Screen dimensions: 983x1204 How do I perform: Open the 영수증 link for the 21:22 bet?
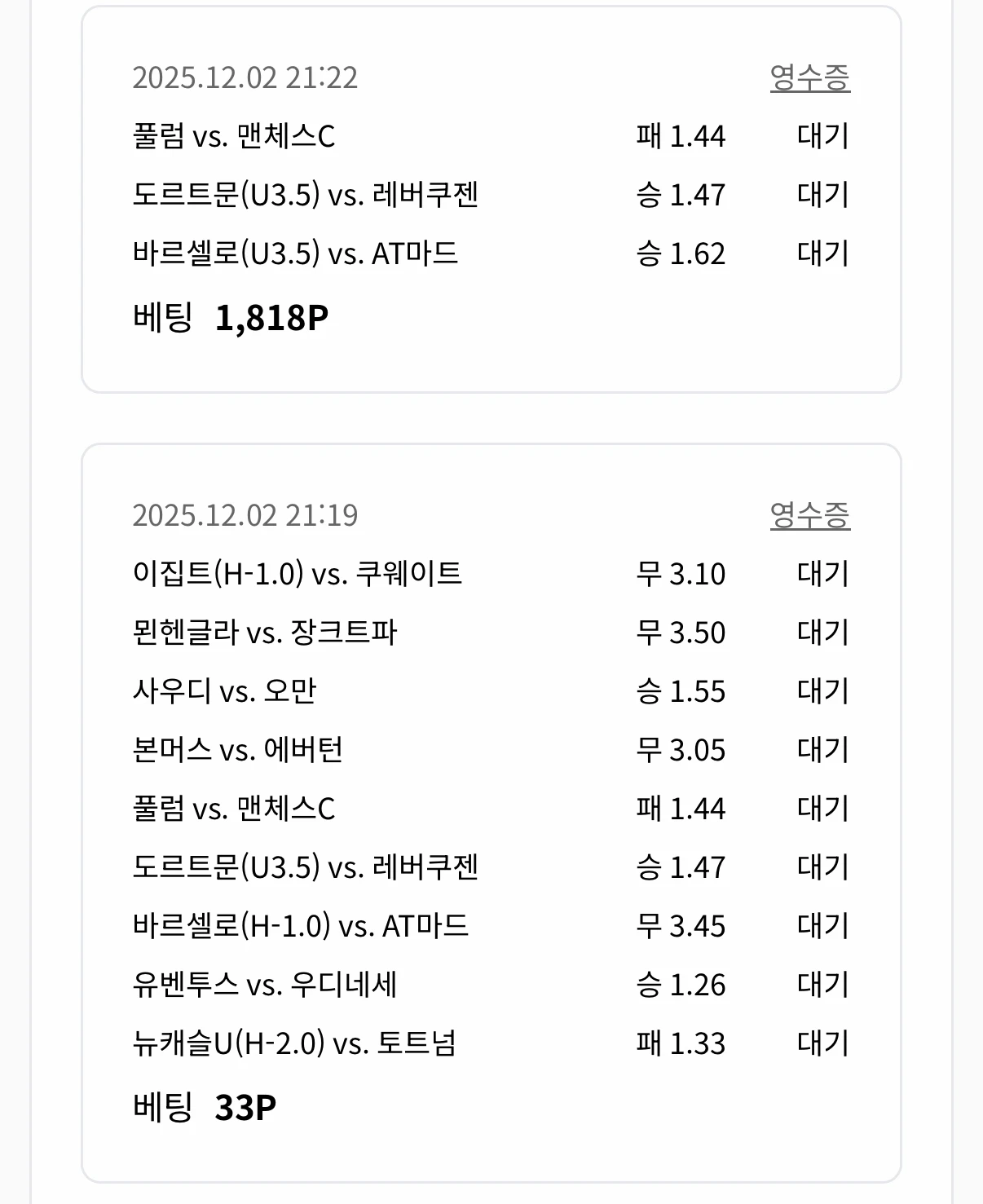coord(811,78)
